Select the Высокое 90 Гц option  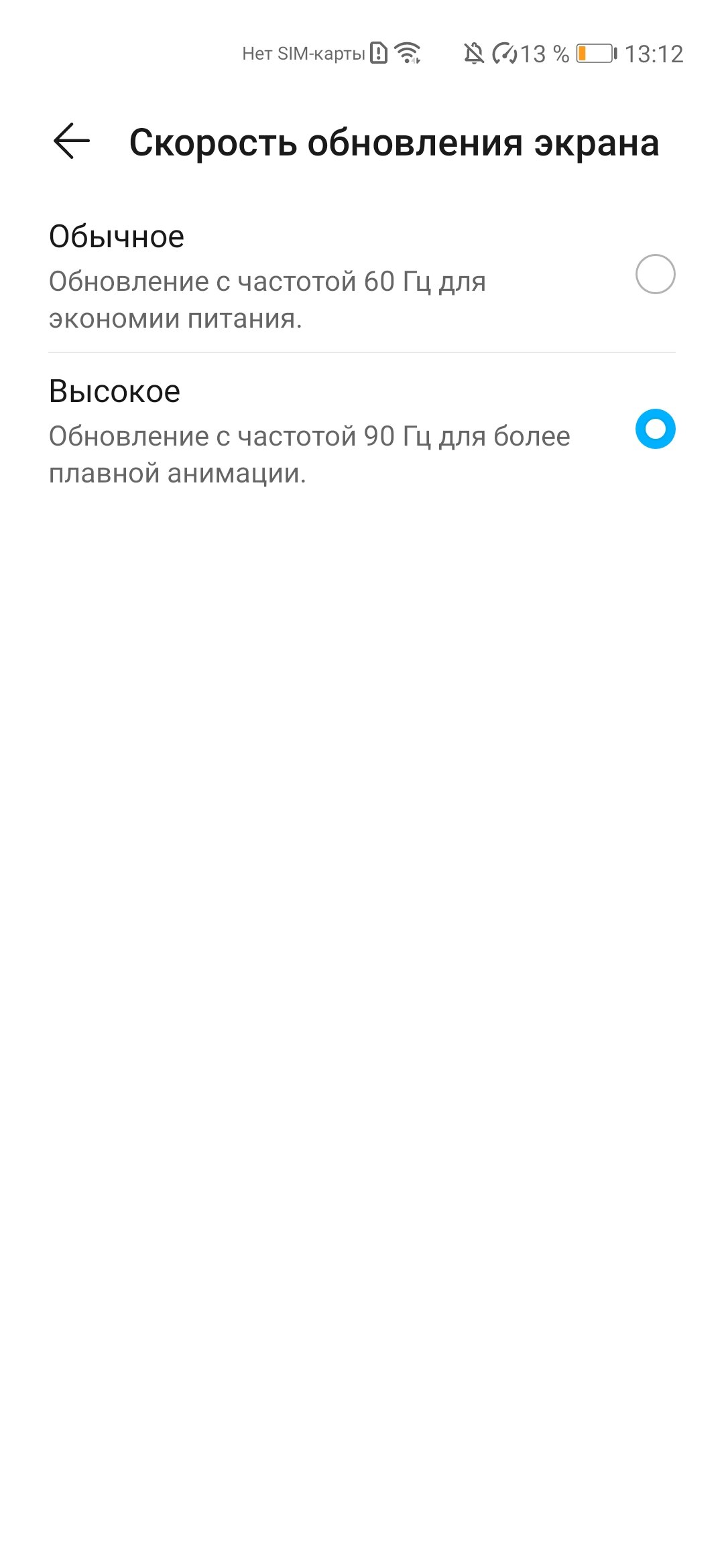click(x=654, y=430)
